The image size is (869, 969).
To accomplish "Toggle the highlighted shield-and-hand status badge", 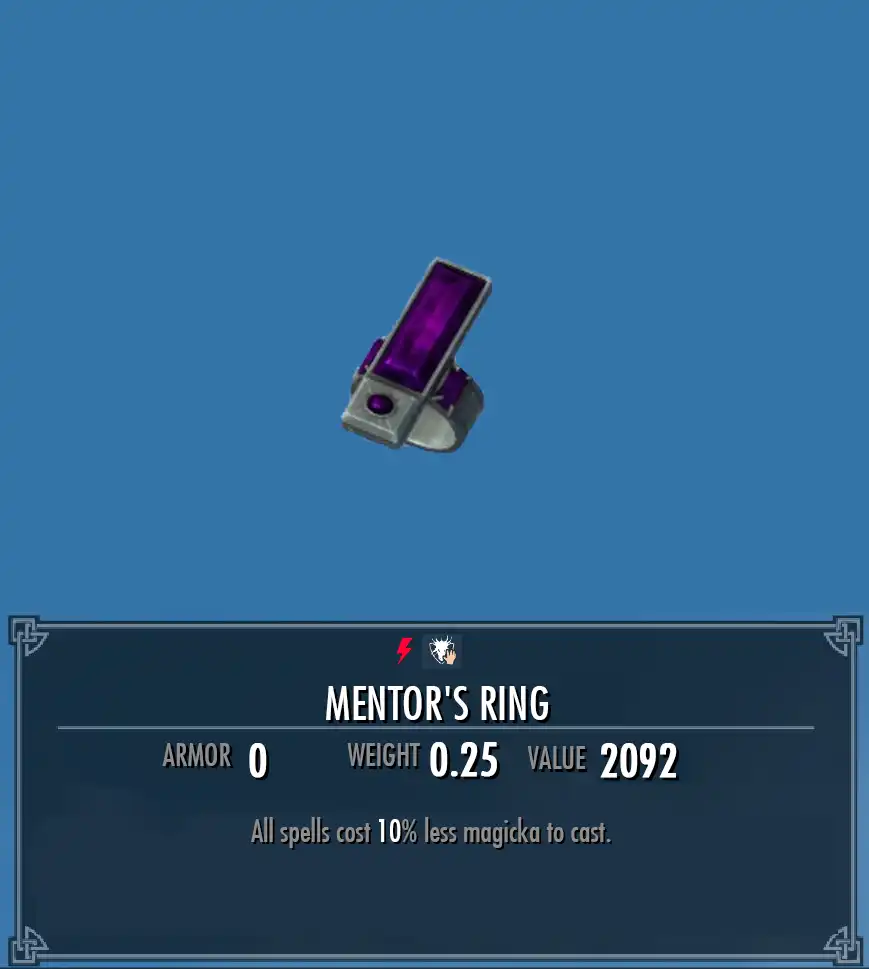I will 443,650.
